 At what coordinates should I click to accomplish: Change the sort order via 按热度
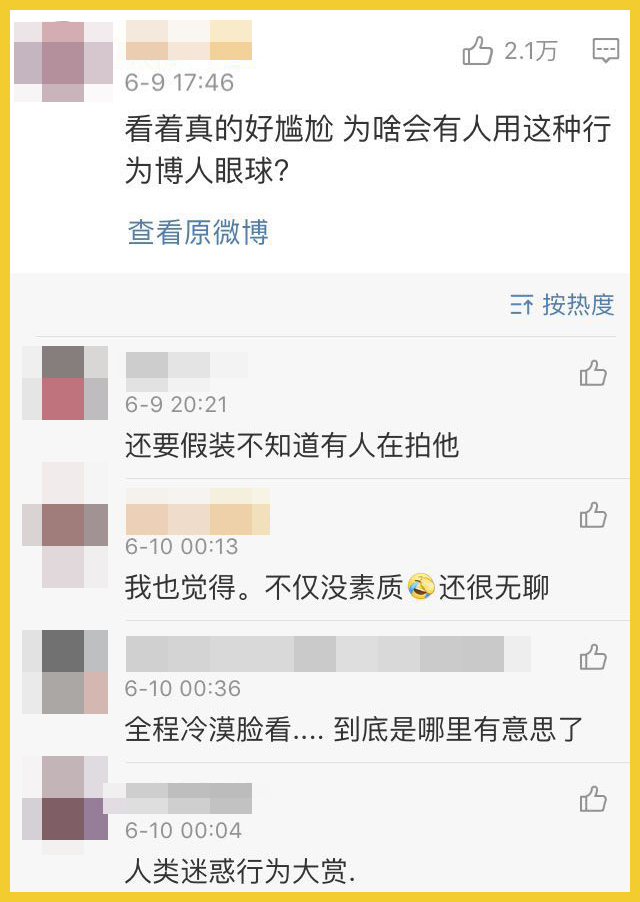click(x=562, y=306)
